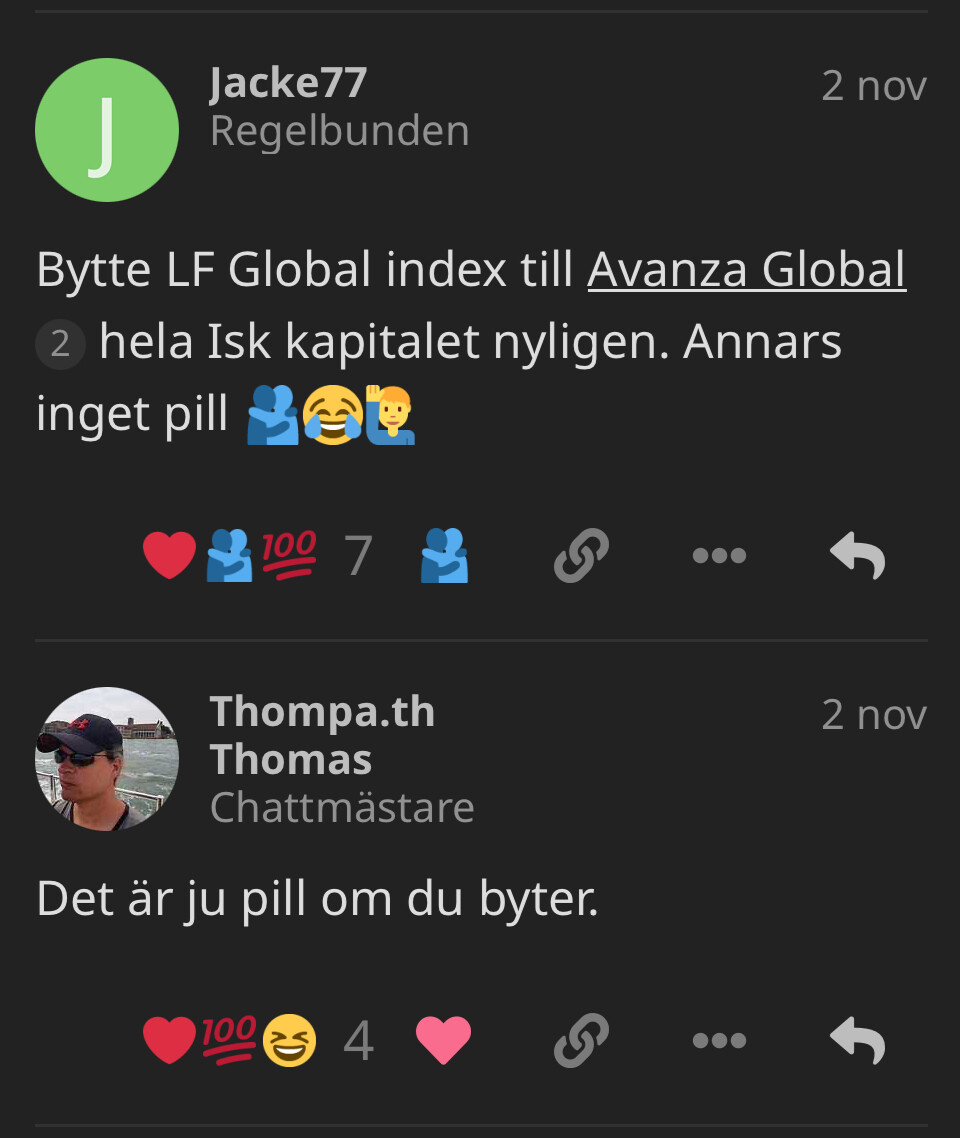Open Jacke77's profile avatar
Viewport: 960px width, 1138px height.
(107, 130)
